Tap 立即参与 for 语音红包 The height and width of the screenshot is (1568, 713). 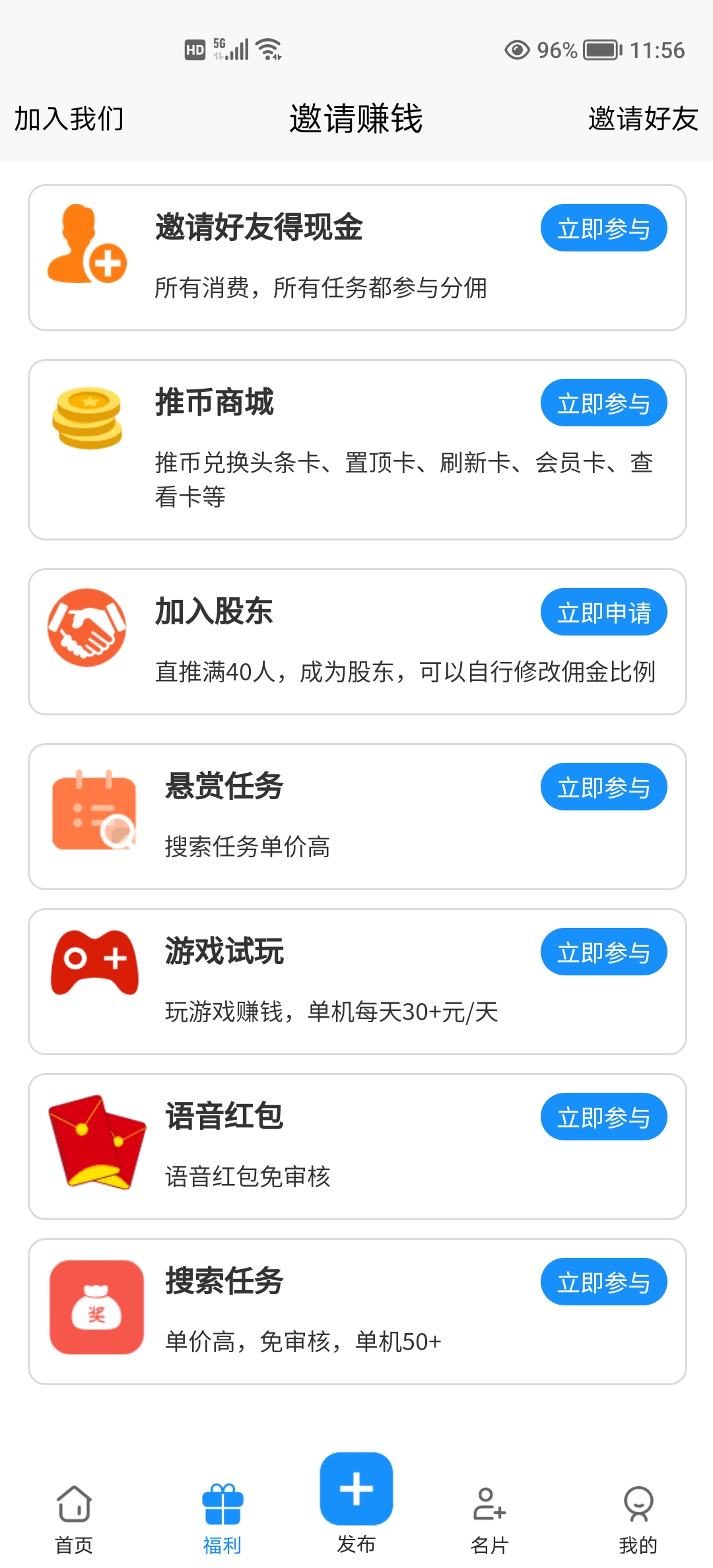603,1117
